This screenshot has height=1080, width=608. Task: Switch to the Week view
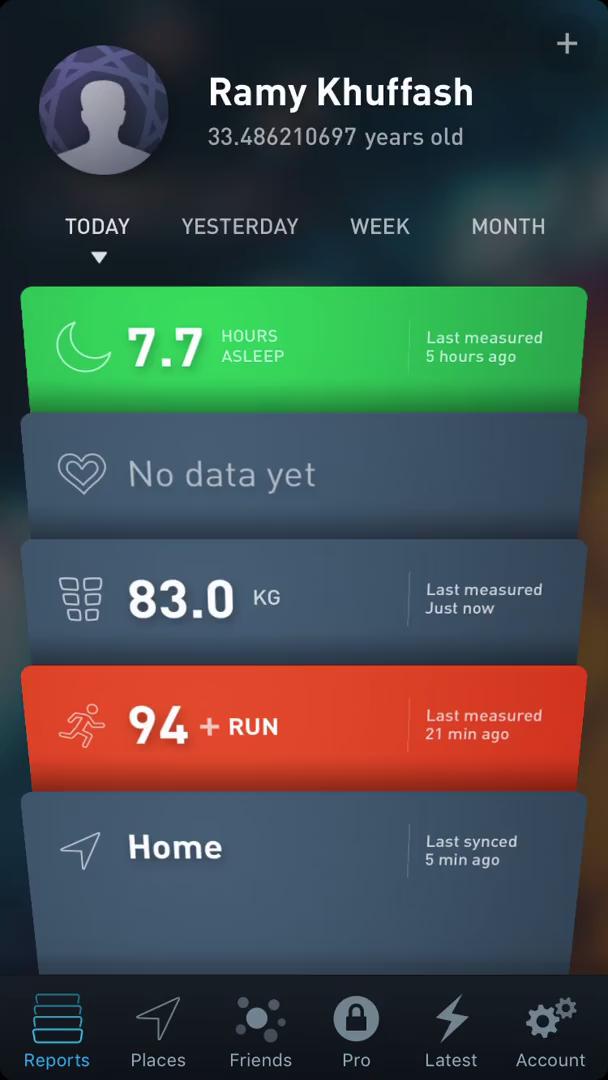[380, 227]
